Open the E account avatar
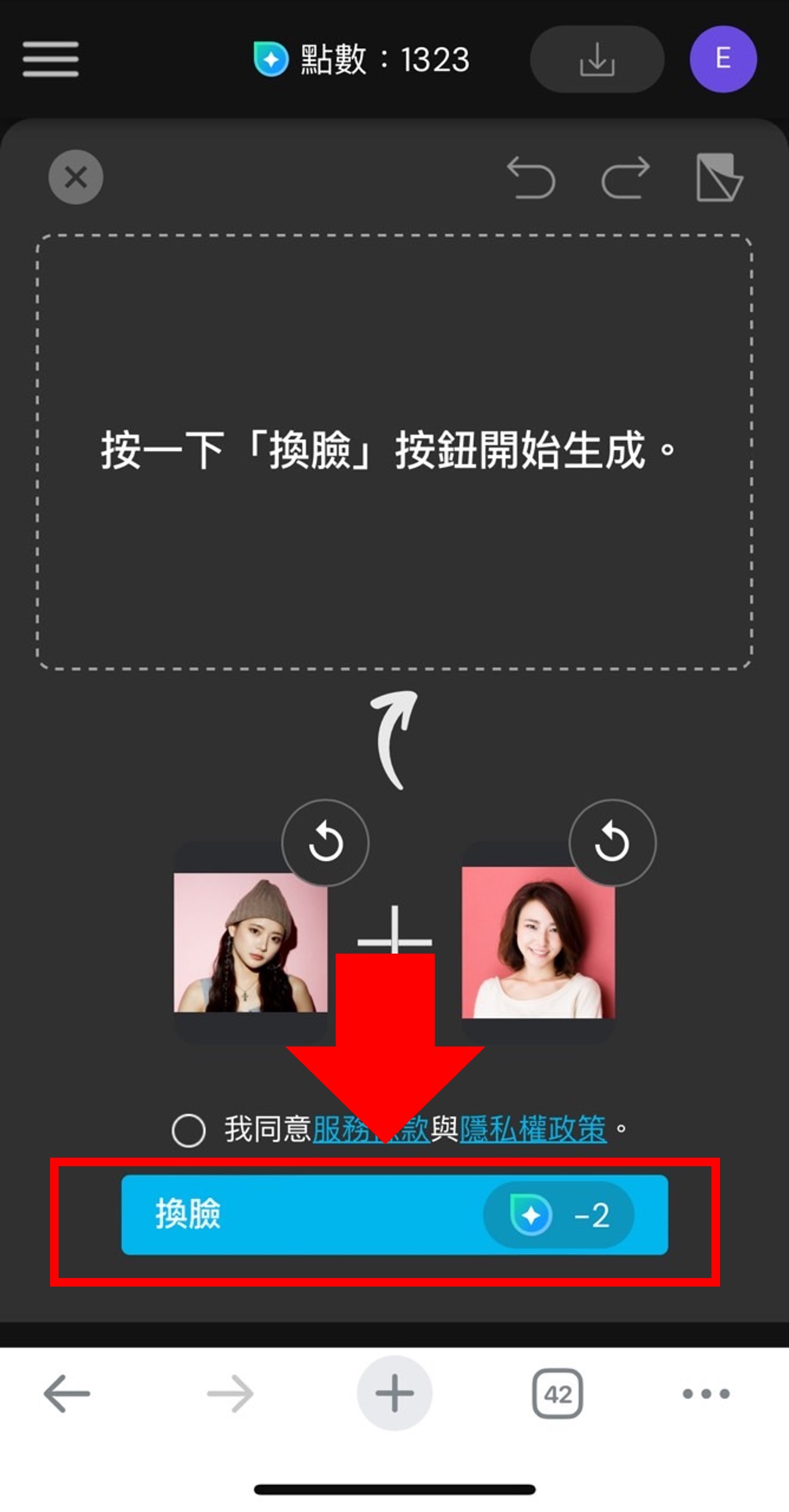Viewport: 789px width, 1512px height. tap(724, 59)
